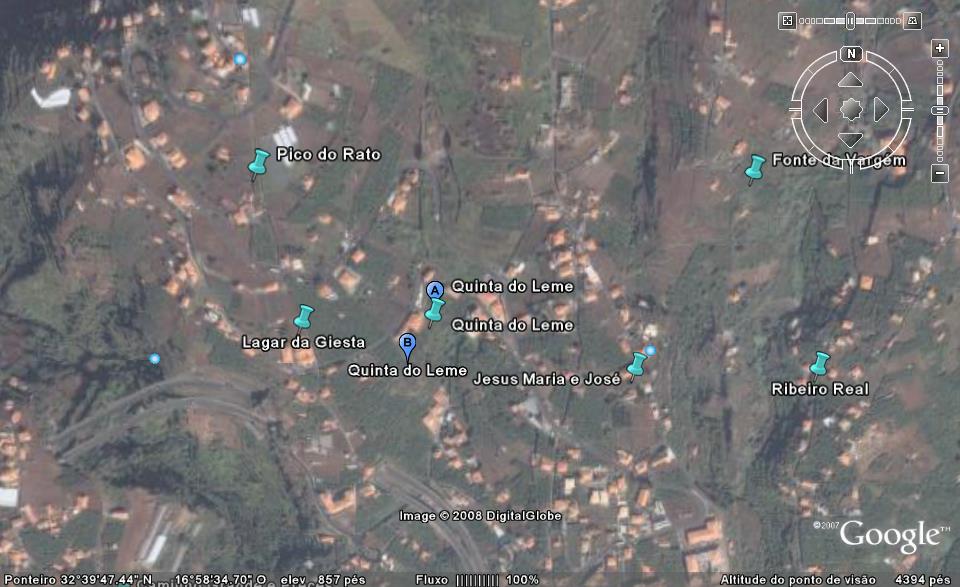Tap the N compass button to reset north
The height and width of the screenshot is (587, 960).
[x=851, y=54]
